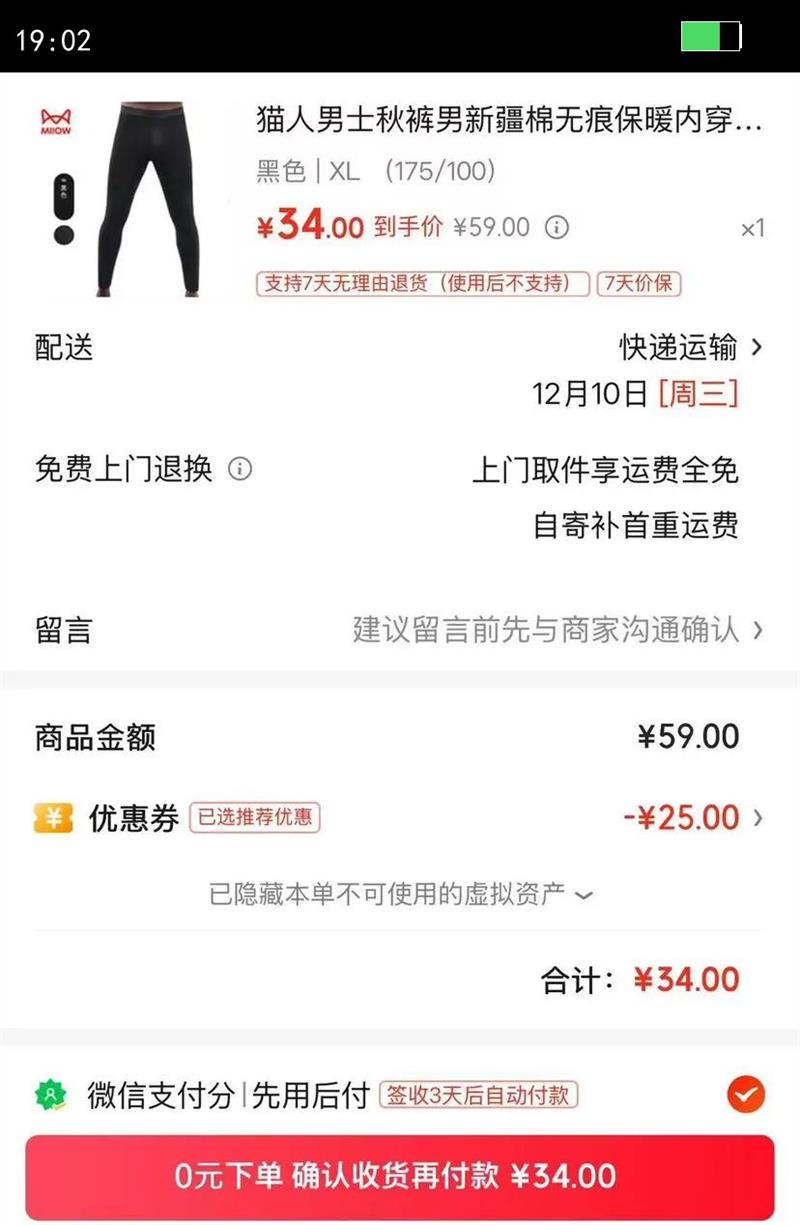Open 优惠券 coupon selection -¥25.00
Viewport: 800px width, 1225px height.
692,818
